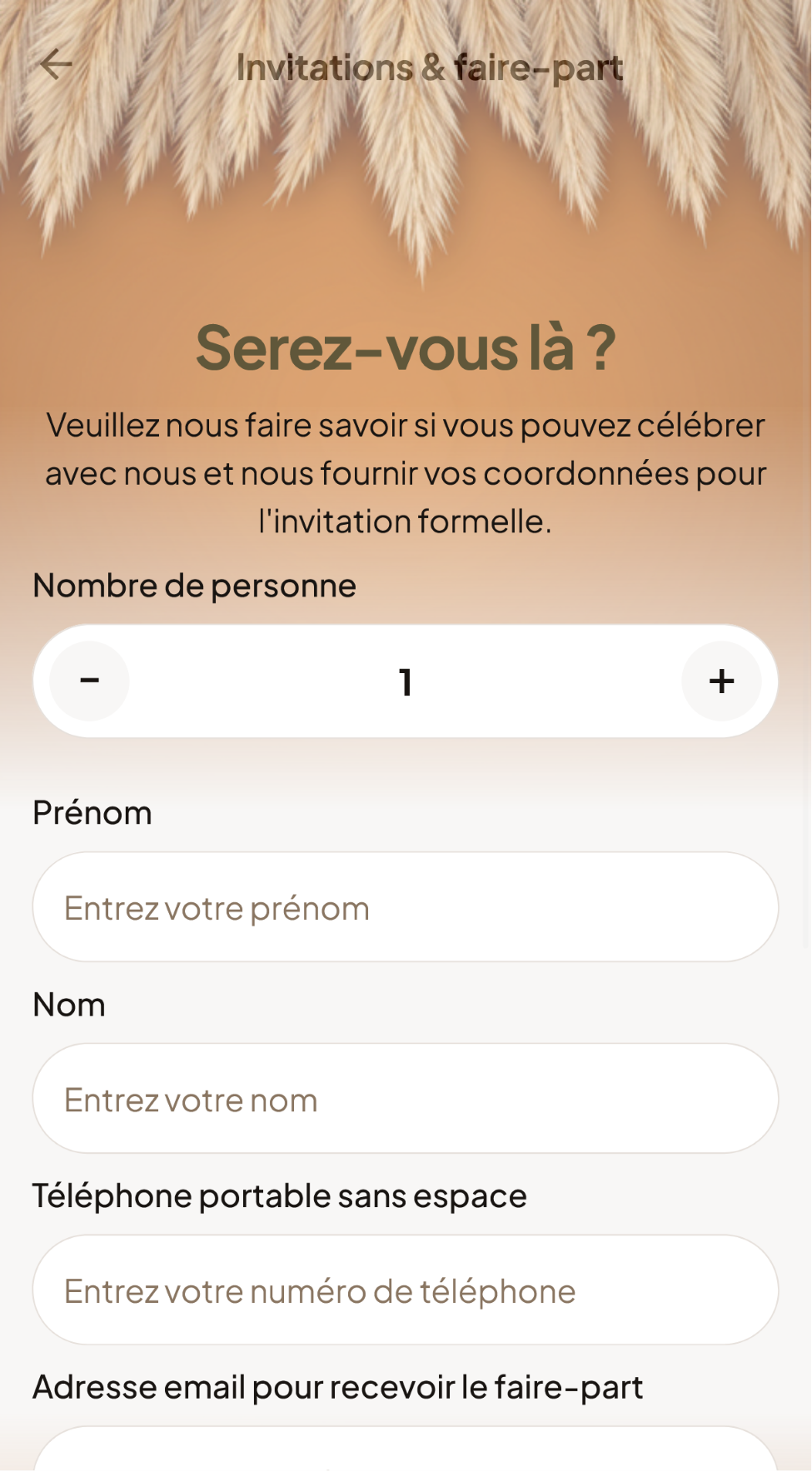Tap the 'Prénom' field label
Viewport: 812px width, 1472px height.
92,812
